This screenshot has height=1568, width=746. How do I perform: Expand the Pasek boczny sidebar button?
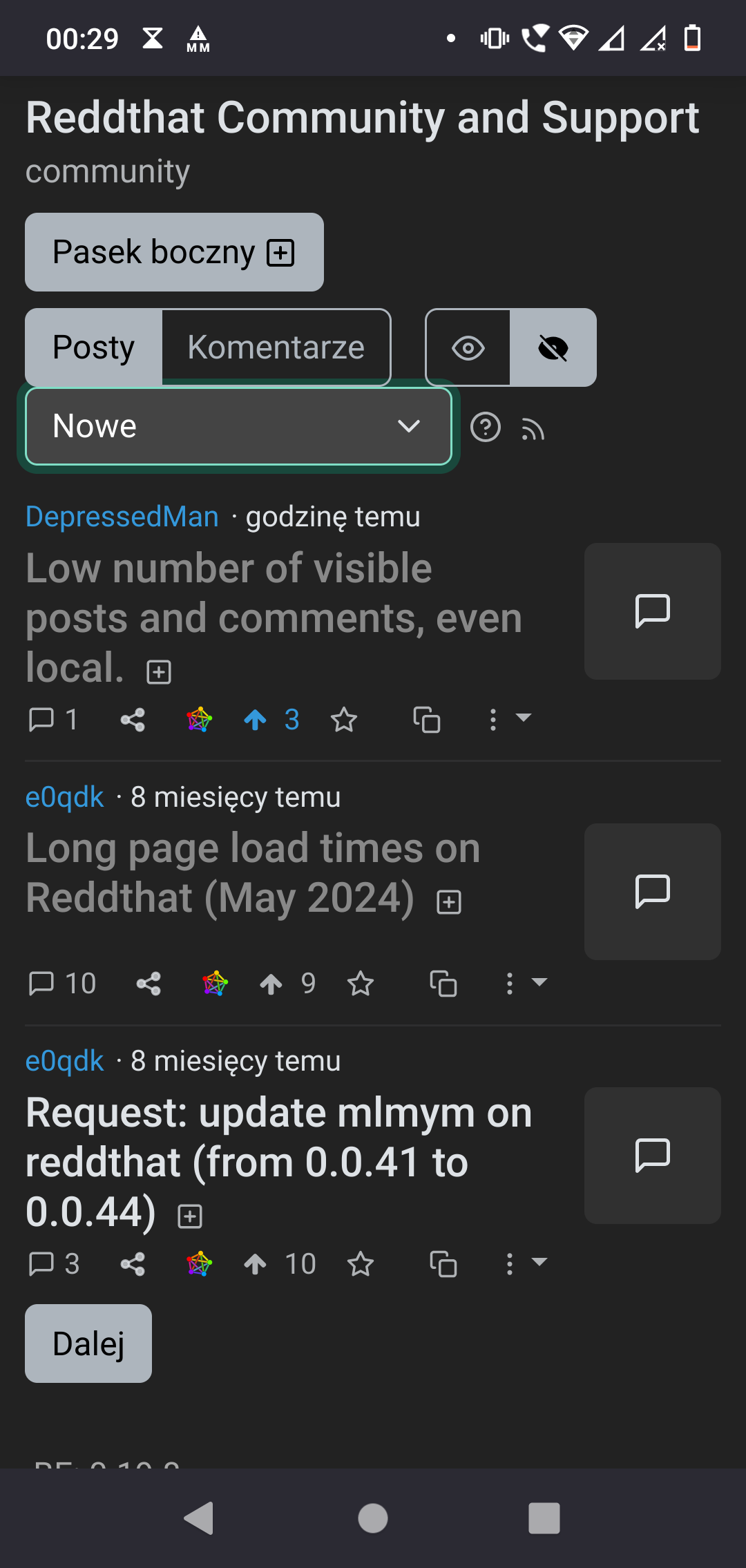pyautogui.click(x=174, y=252)
